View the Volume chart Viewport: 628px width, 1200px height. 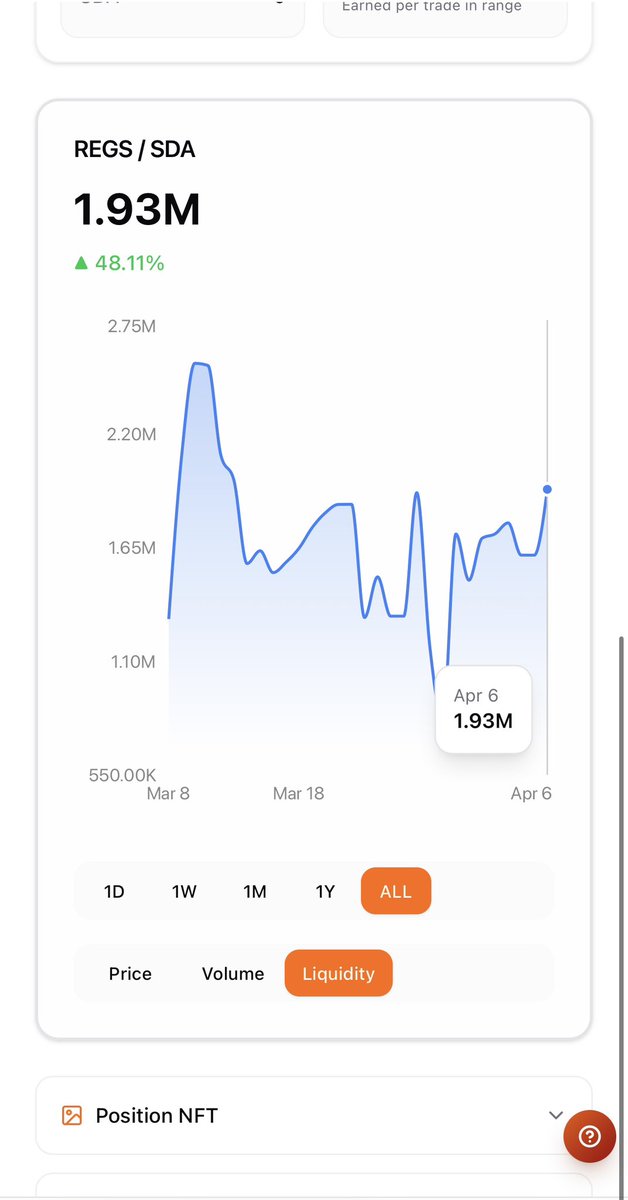coord(233,973)
